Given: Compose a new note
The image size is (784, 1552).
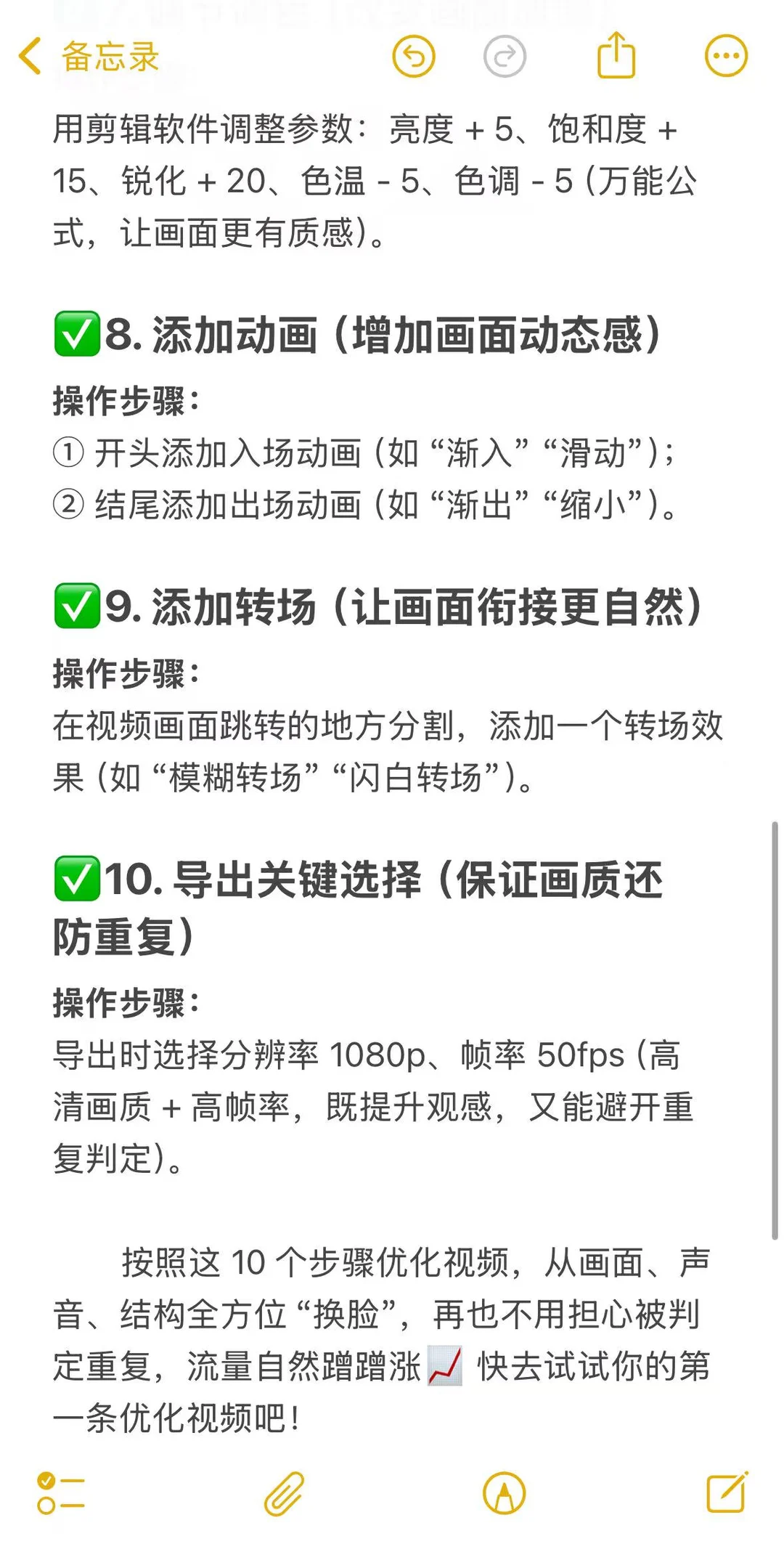Looking at the screenshot, I should click(727, 1492).
